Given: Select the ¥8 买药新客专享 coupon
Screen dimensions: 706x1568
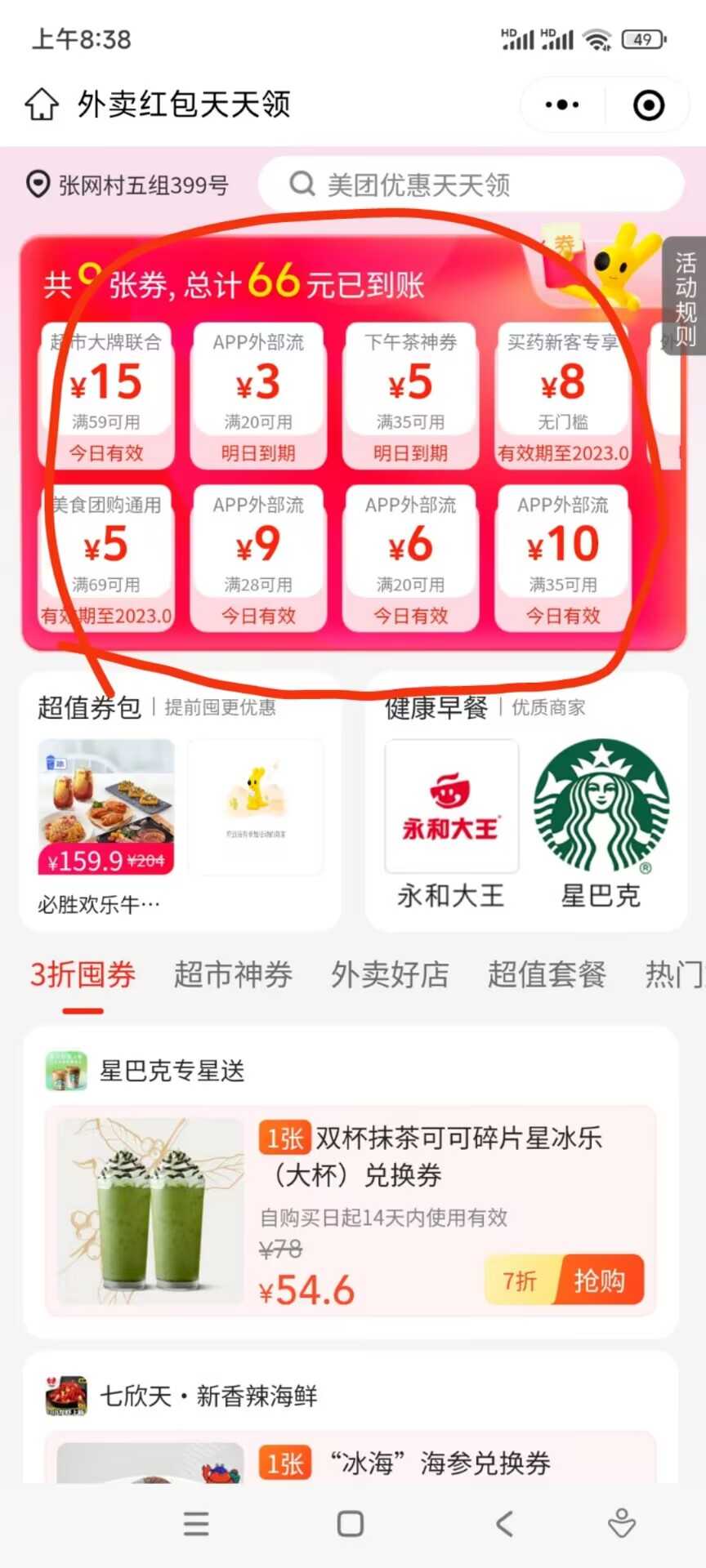Looking at the screenshot, I should pos(563,396).
